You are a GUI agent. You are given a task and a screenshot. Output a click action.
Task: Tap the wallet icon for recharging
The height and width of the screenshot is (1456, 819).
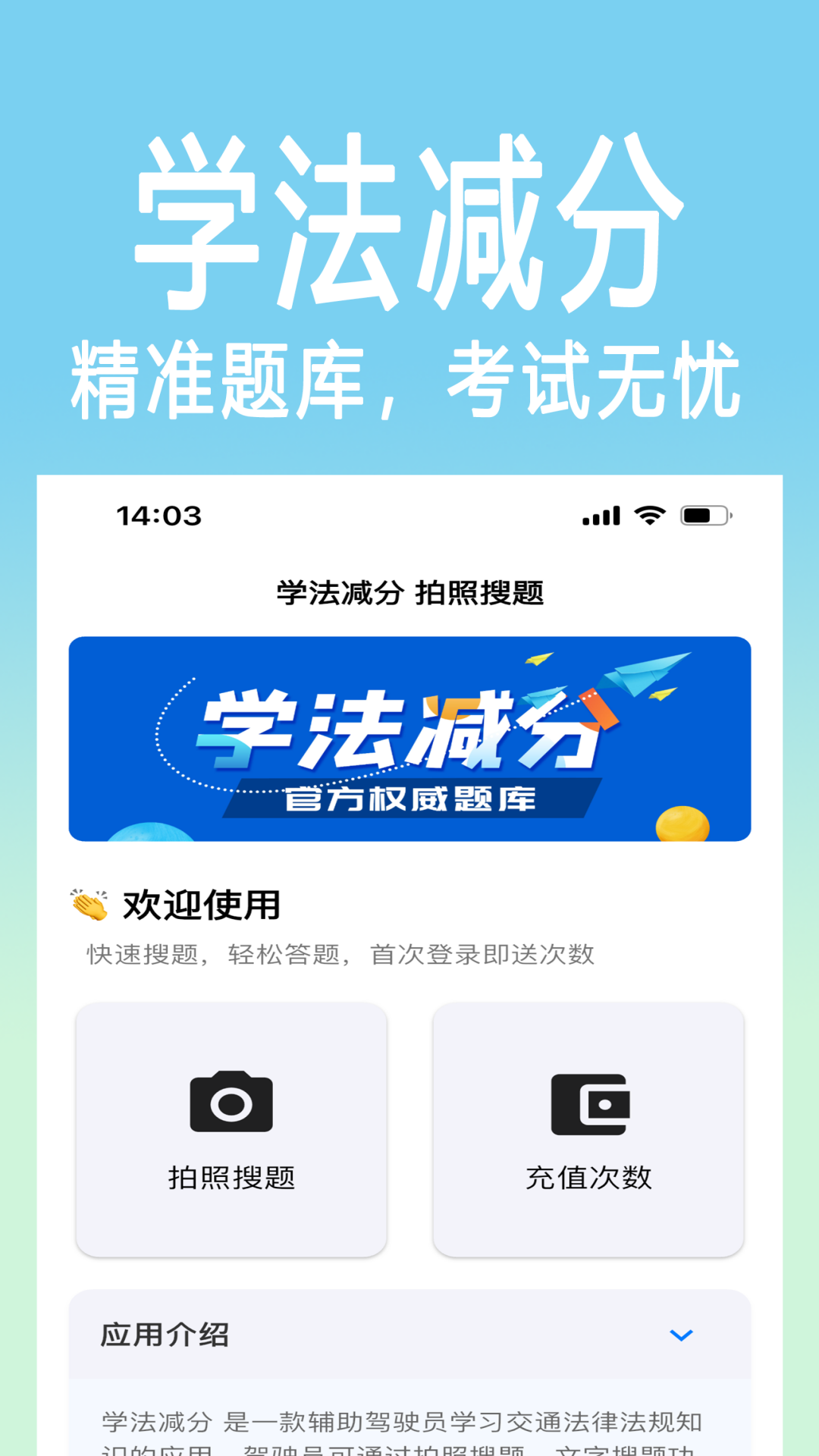pos(591,1104)
